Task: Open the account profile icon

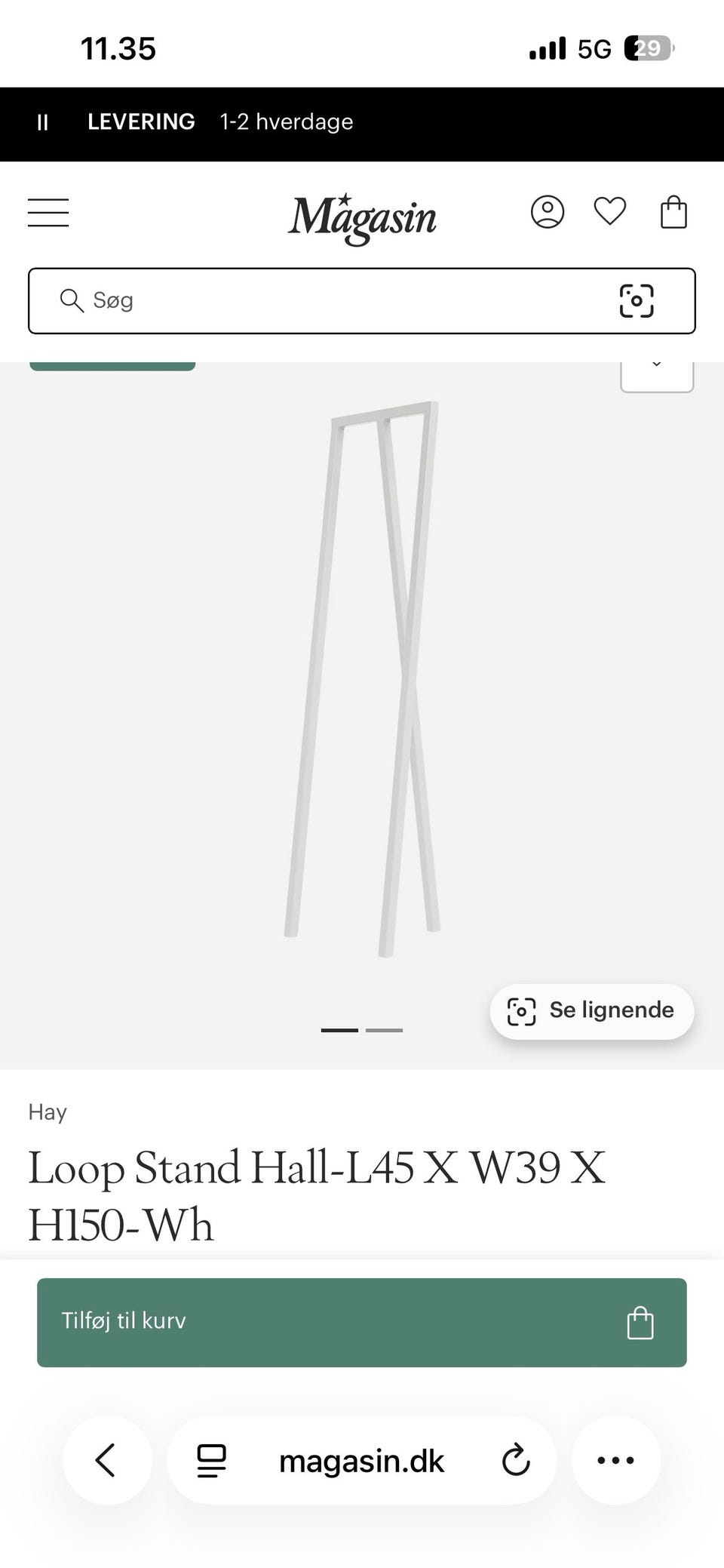Action: point(548,212)
